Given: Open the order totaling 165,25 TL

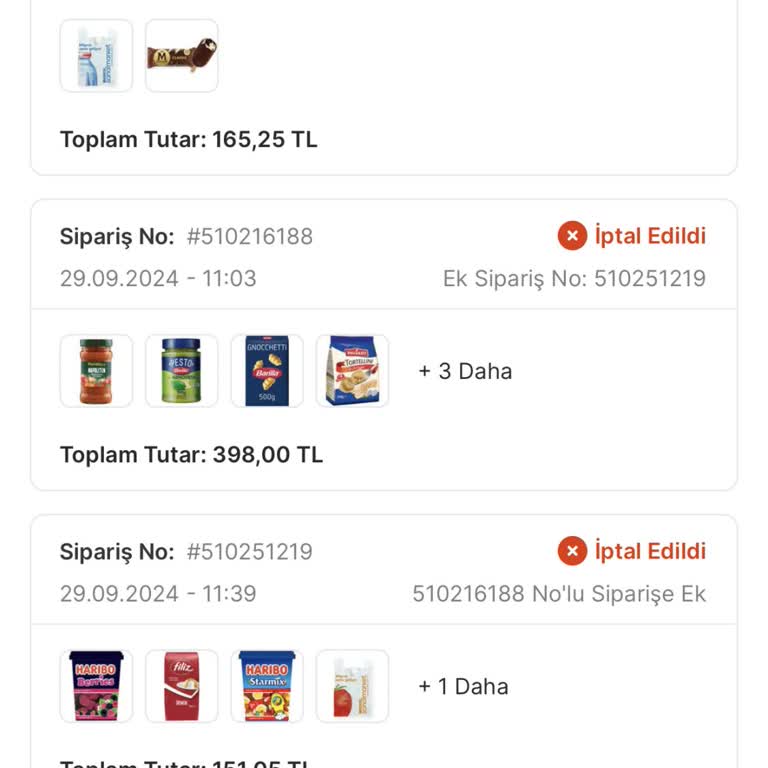Looking at the screenshot, I should point(188,139).
